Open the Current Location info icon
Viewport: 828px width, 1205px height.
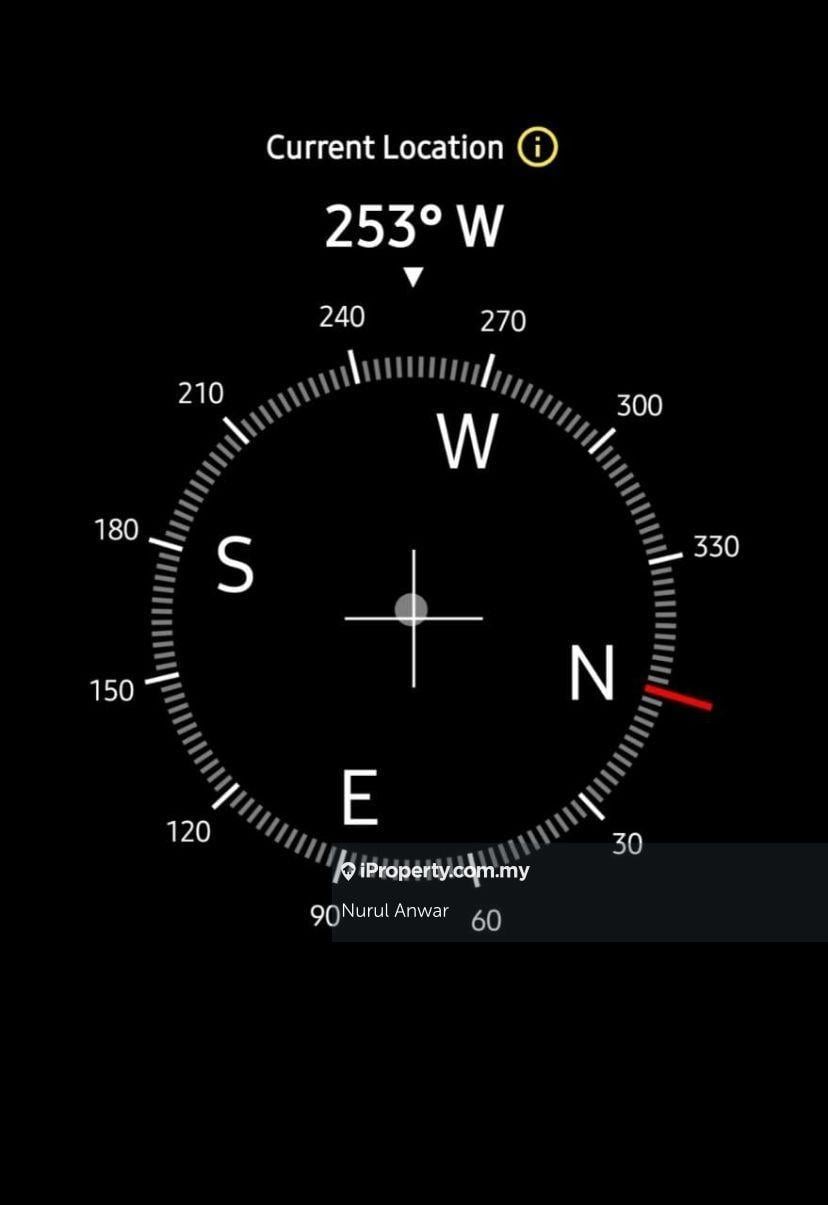(x=537, y=148)
